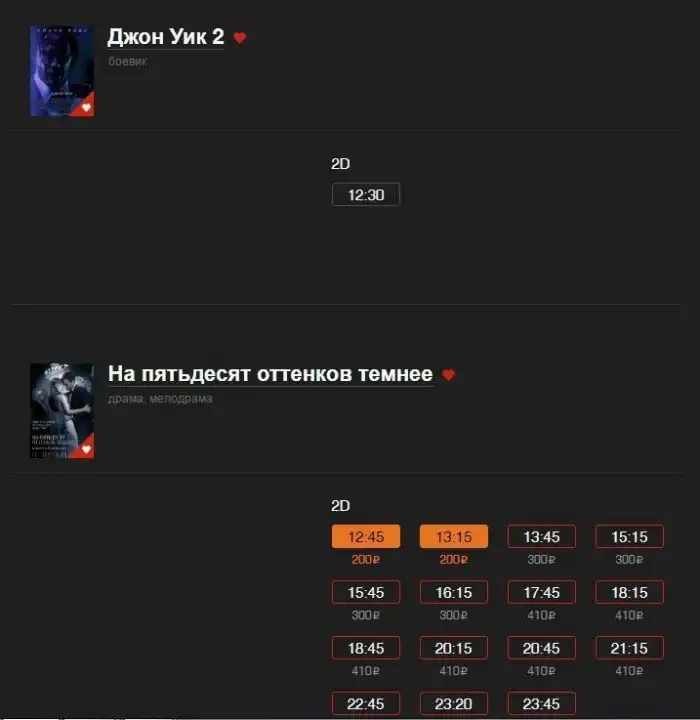The width and height of the screenshot is (700, 720).
Task: Select the 13:45 session
Action: point(541,537)
